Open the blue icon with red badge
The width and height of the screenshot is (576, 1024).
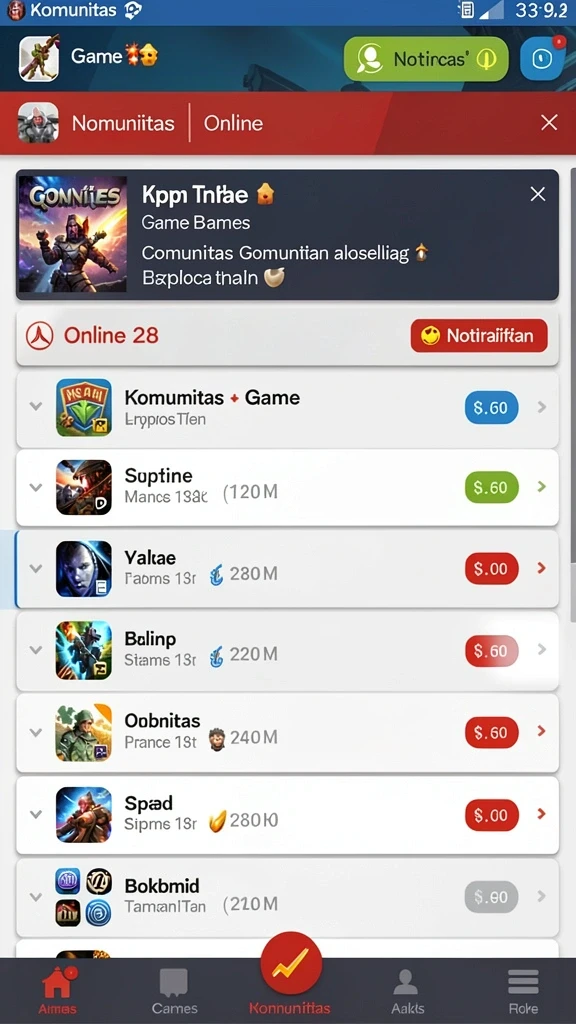click(x=542, y=59)
